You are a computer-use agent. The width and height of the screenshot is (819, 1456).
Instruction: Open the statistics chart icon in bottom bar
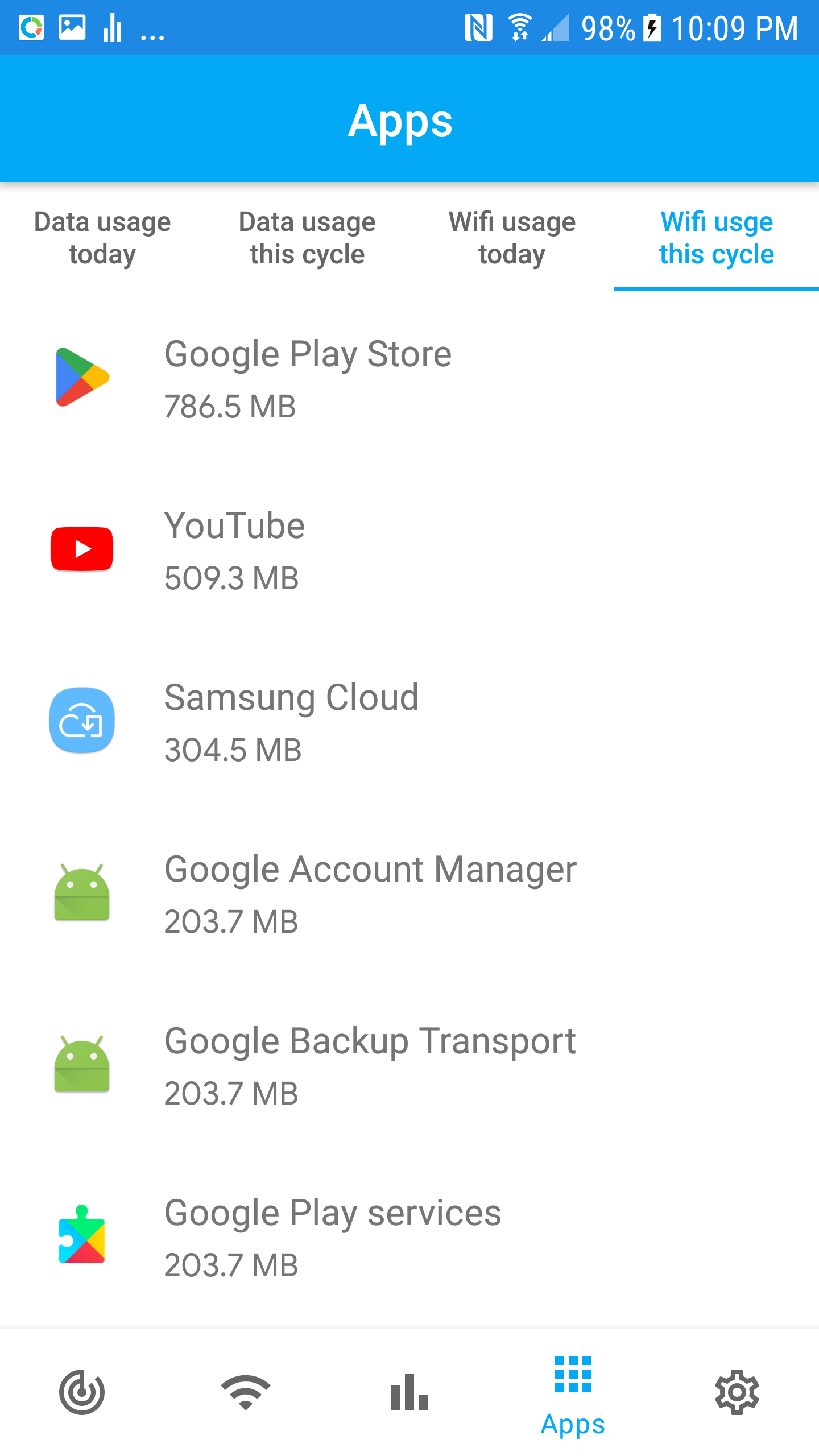409,1395
